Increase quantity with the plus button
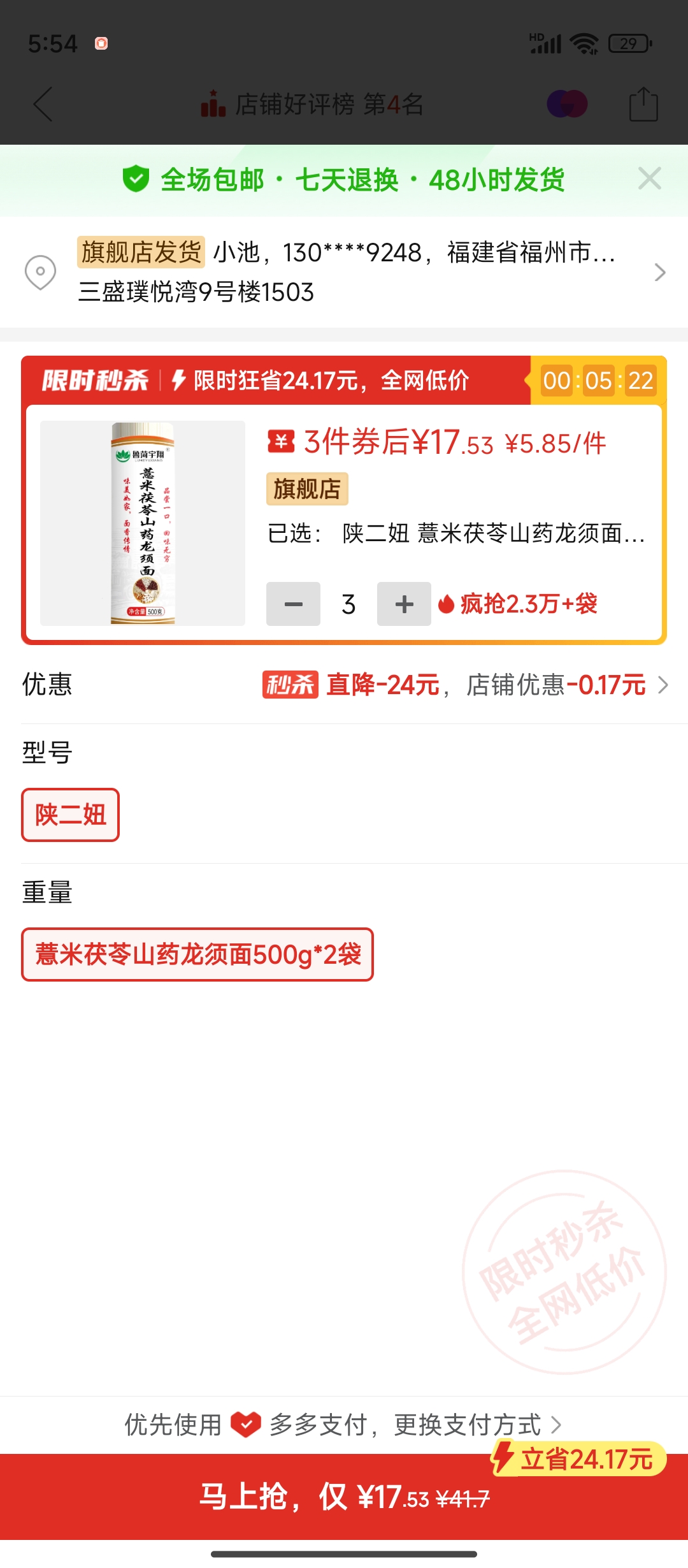The width and height of the screenshot is (688, 1568). pos(404,604)
